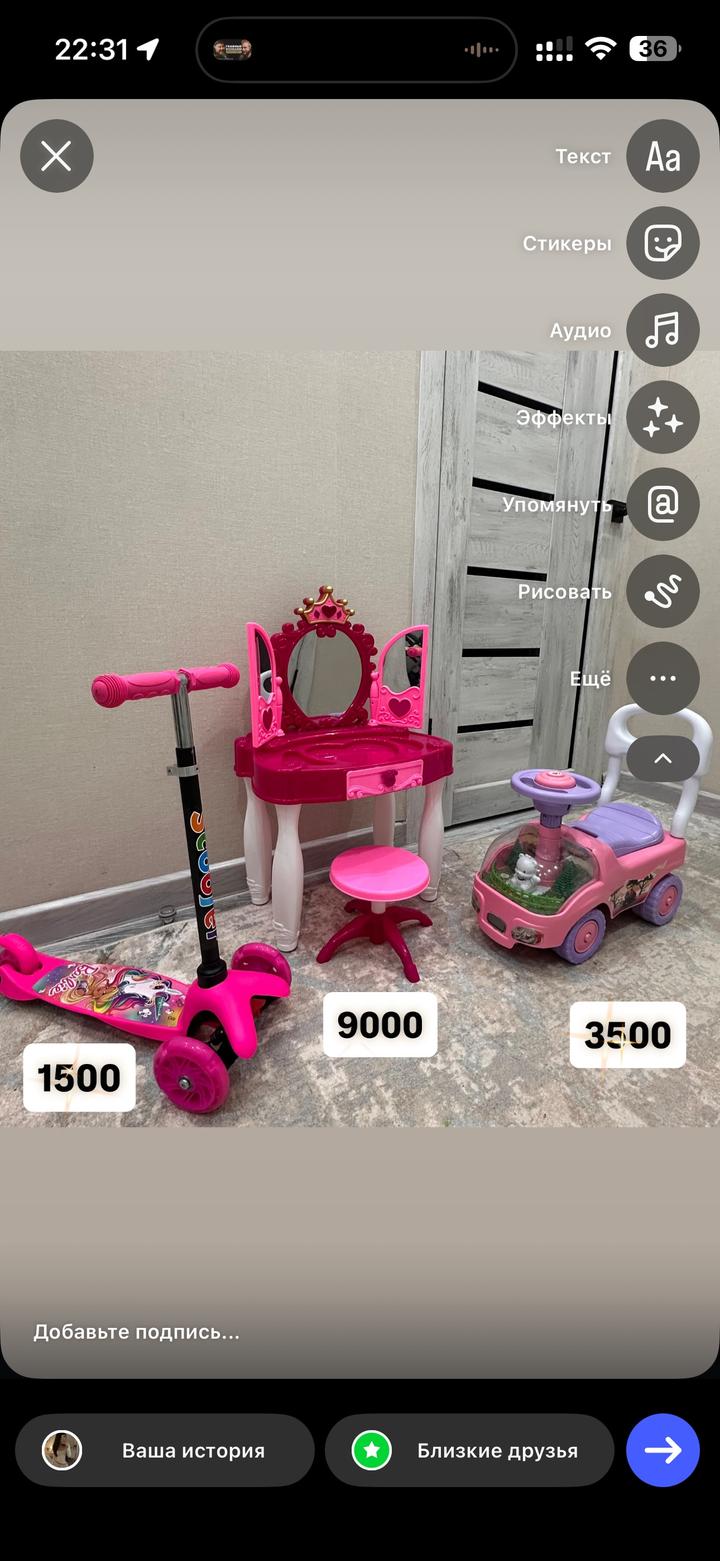Mention someone with the @ tool
Viewport: 720px width, 1561px height.
pos(662,504)
